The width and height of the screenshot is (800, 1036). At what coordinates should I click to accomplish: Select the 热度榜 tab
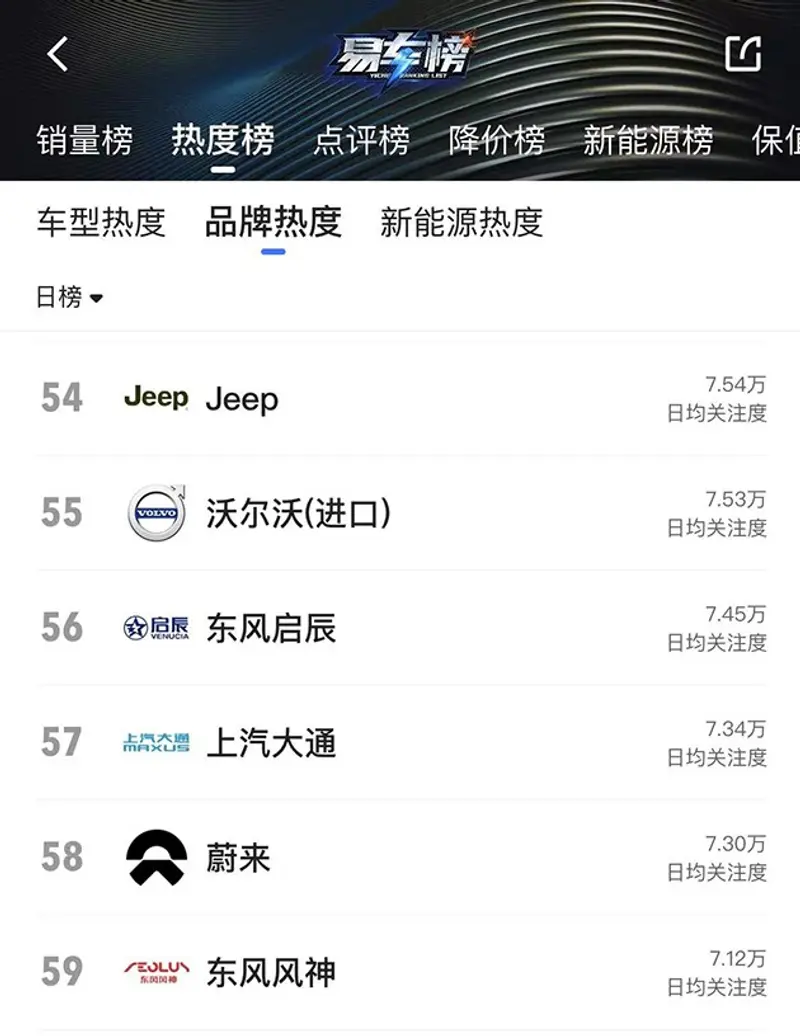[223, 141]
